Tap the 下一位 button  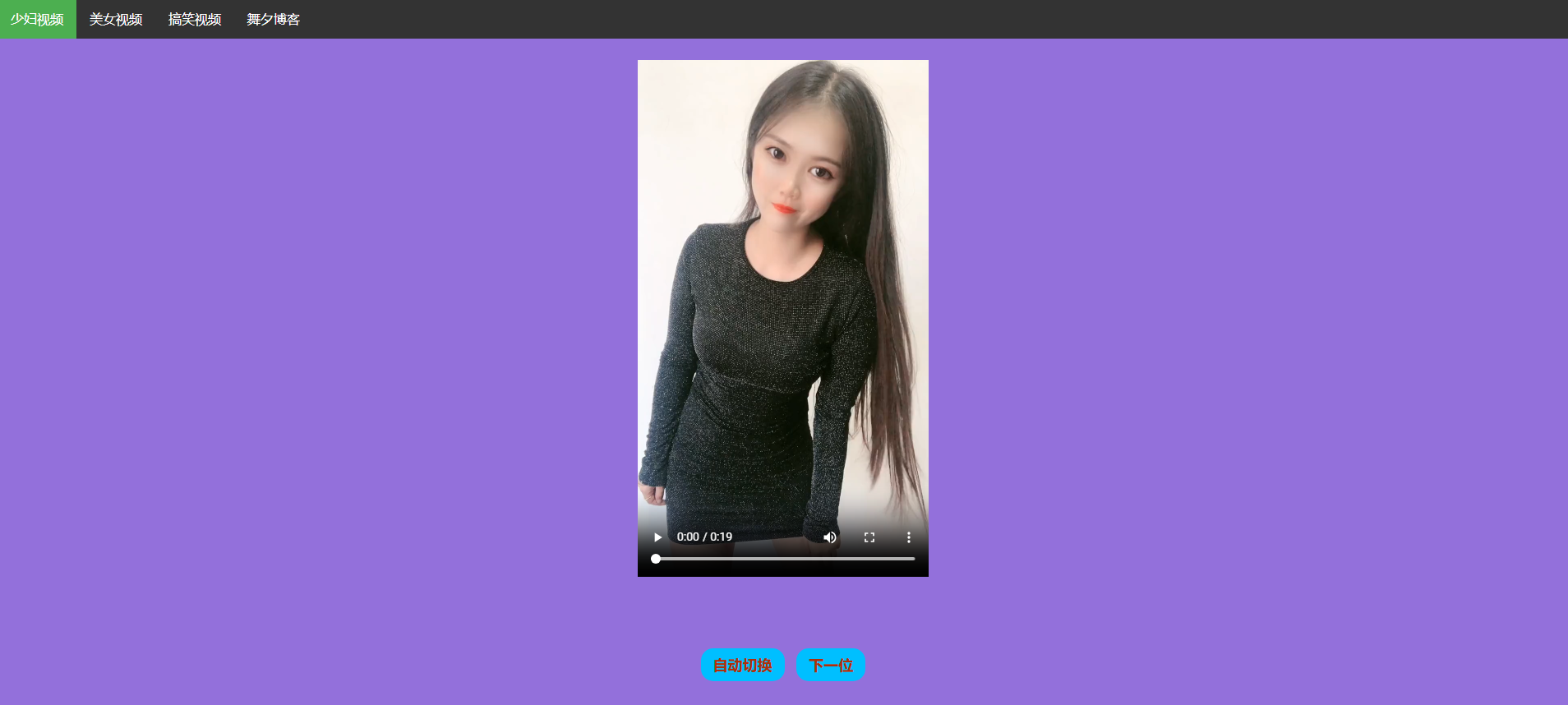pos(831,665)
